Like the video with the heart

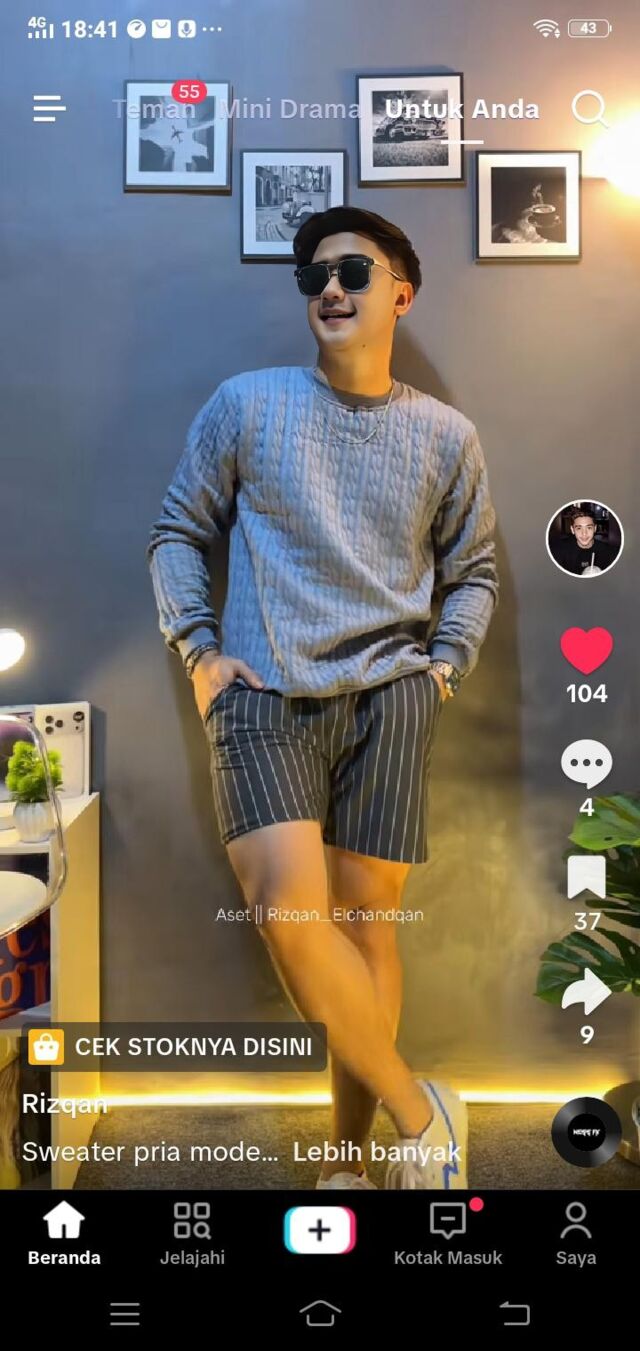click(586, 650)
